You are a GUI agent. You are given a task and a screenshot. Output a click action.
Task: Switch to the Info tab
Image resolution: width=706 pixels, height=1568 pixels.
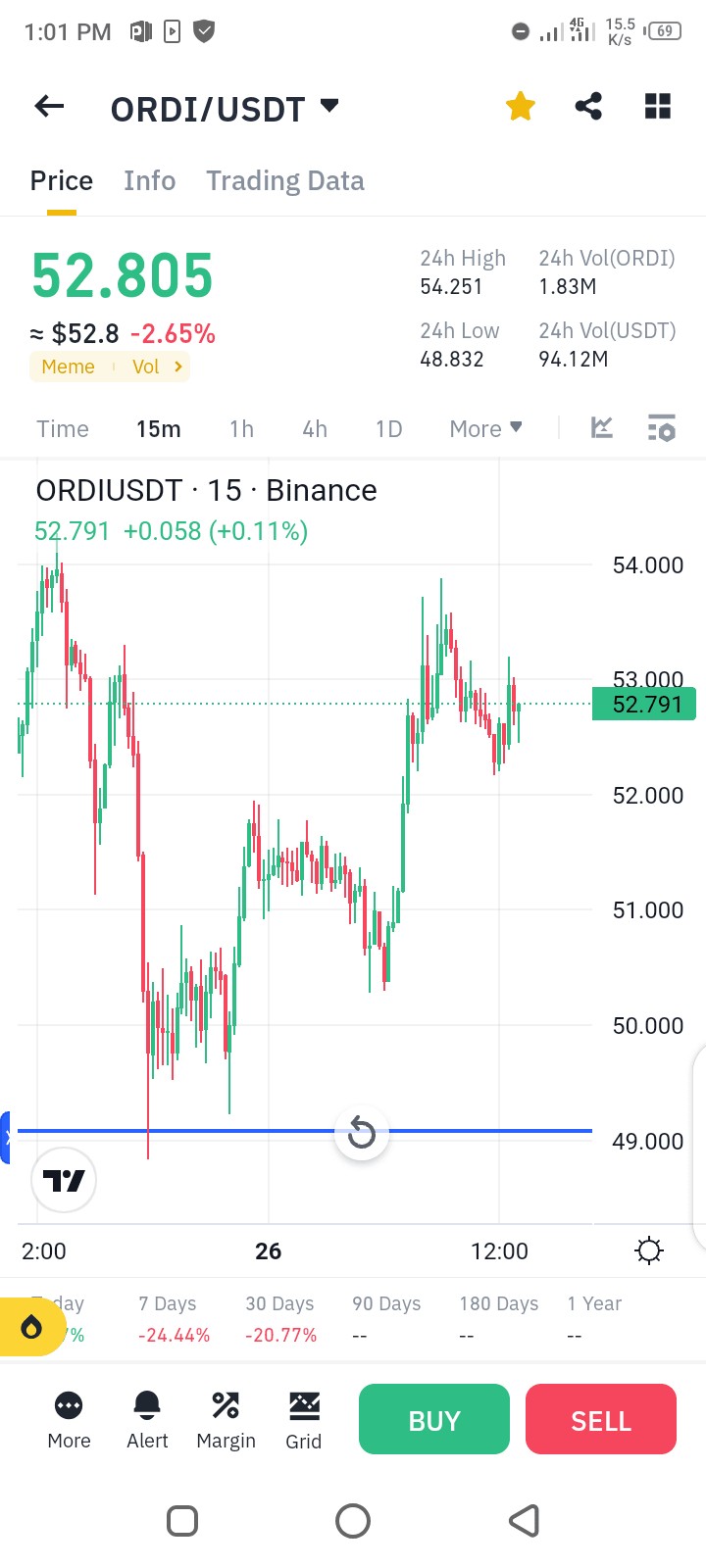pos(149,181)
